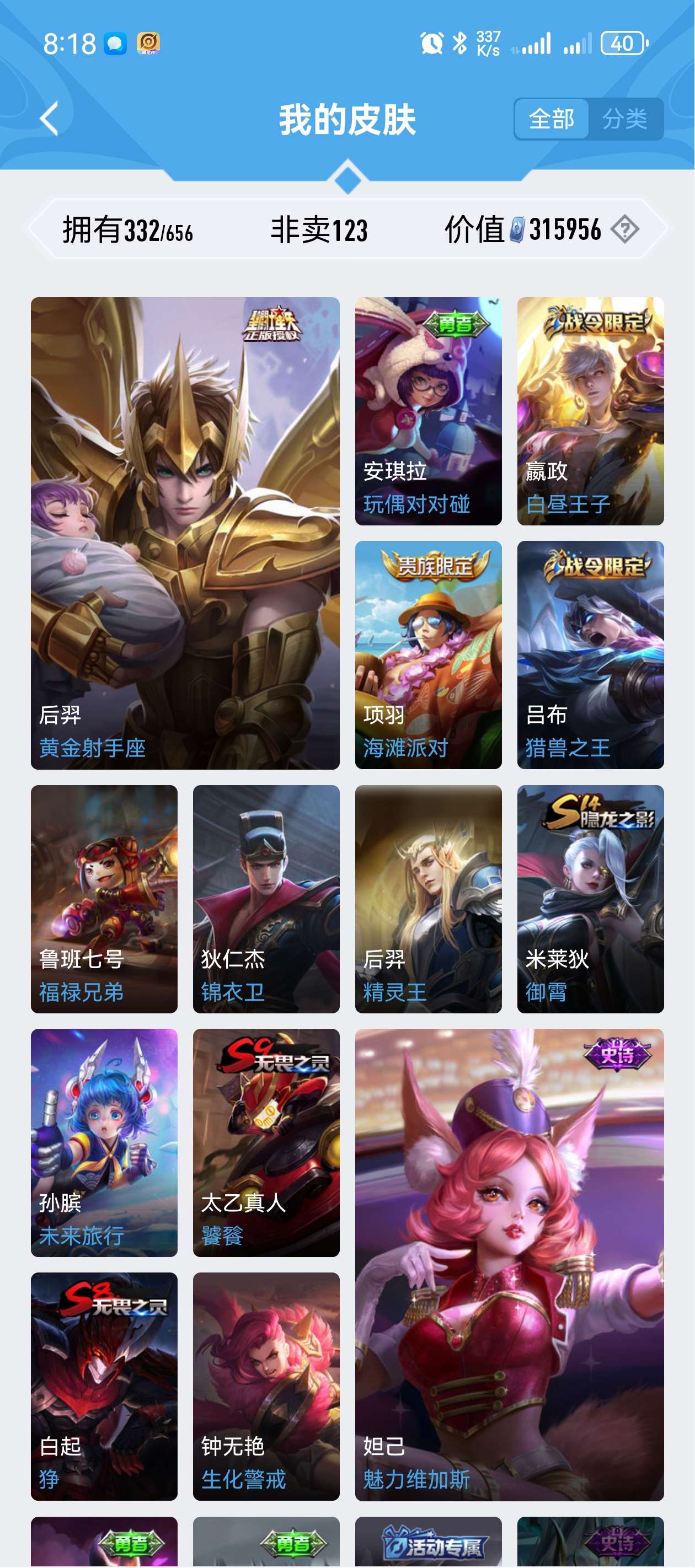
Task: Open 太乙真人 饕餮 skin
Action: 266,1142
